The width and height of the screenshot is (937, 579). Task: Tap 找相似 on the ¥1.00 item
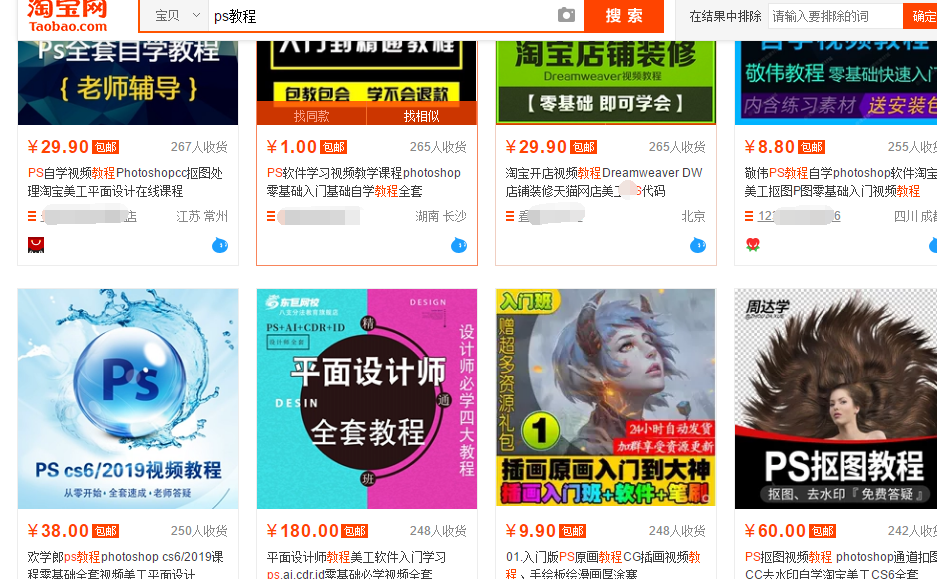coord(421,116)
